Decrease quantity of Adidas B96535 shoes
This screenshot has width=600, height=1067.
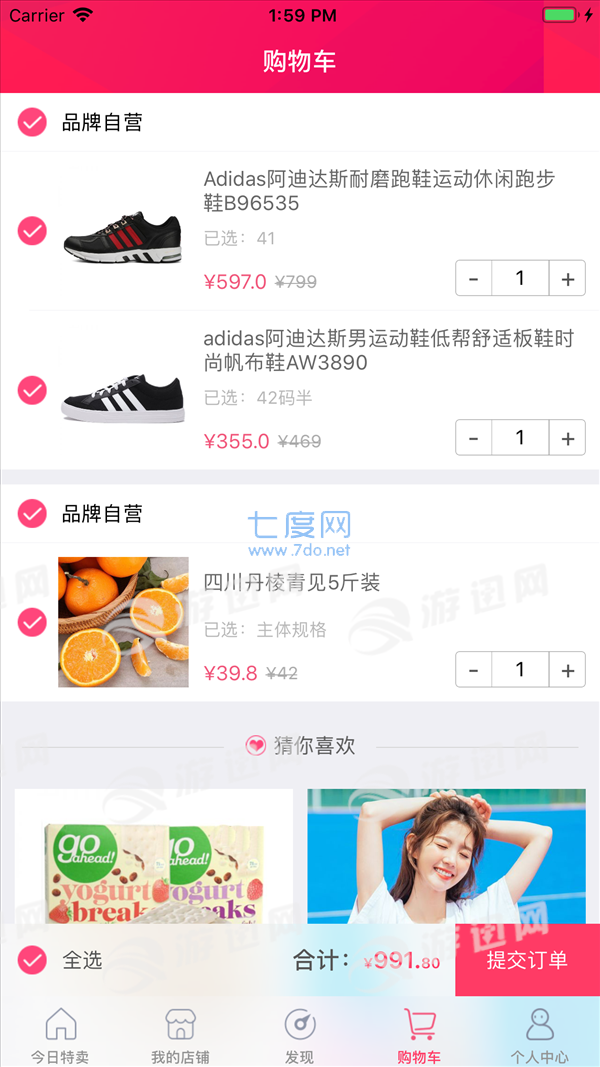click(x=474, y=278)
